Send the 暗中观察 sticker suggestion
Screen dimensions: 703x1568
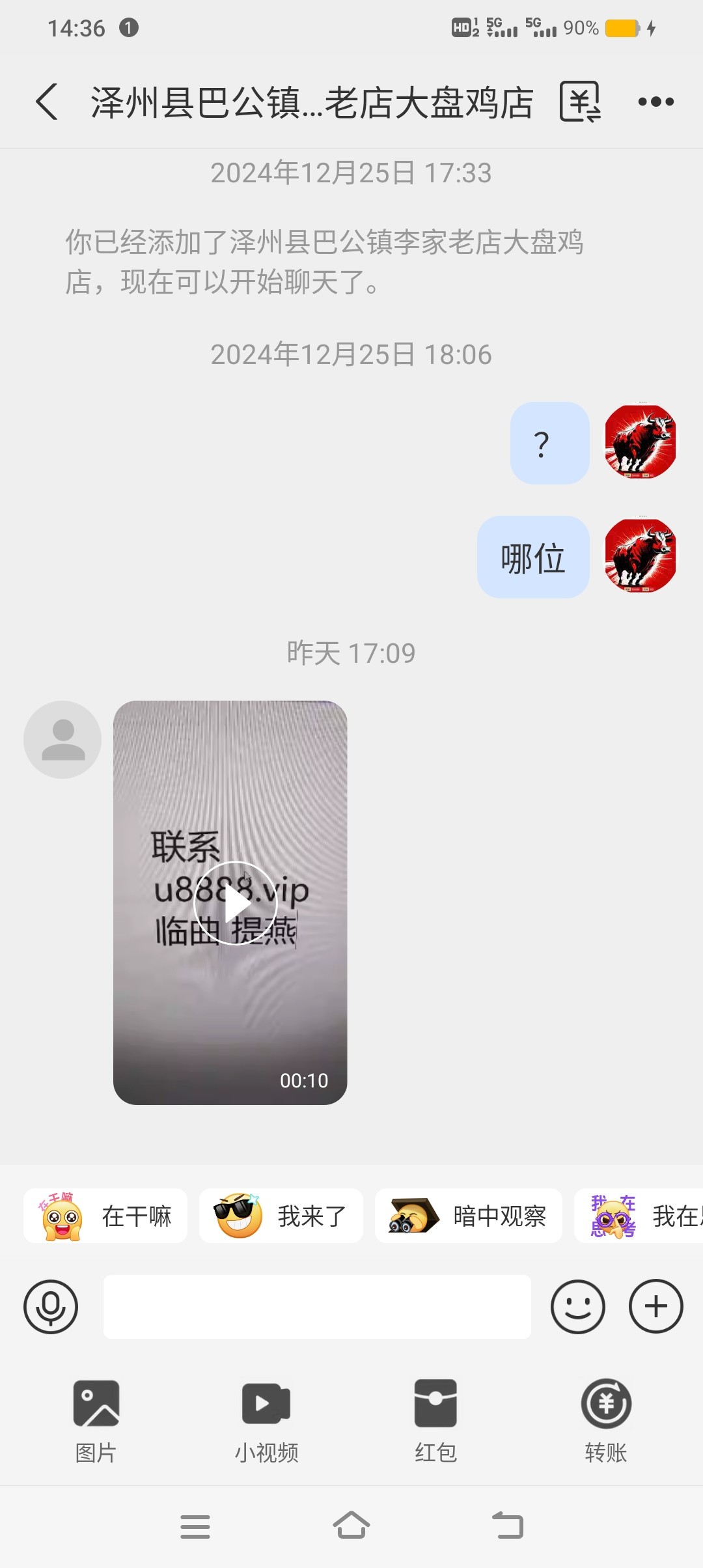coord(469,1216)
